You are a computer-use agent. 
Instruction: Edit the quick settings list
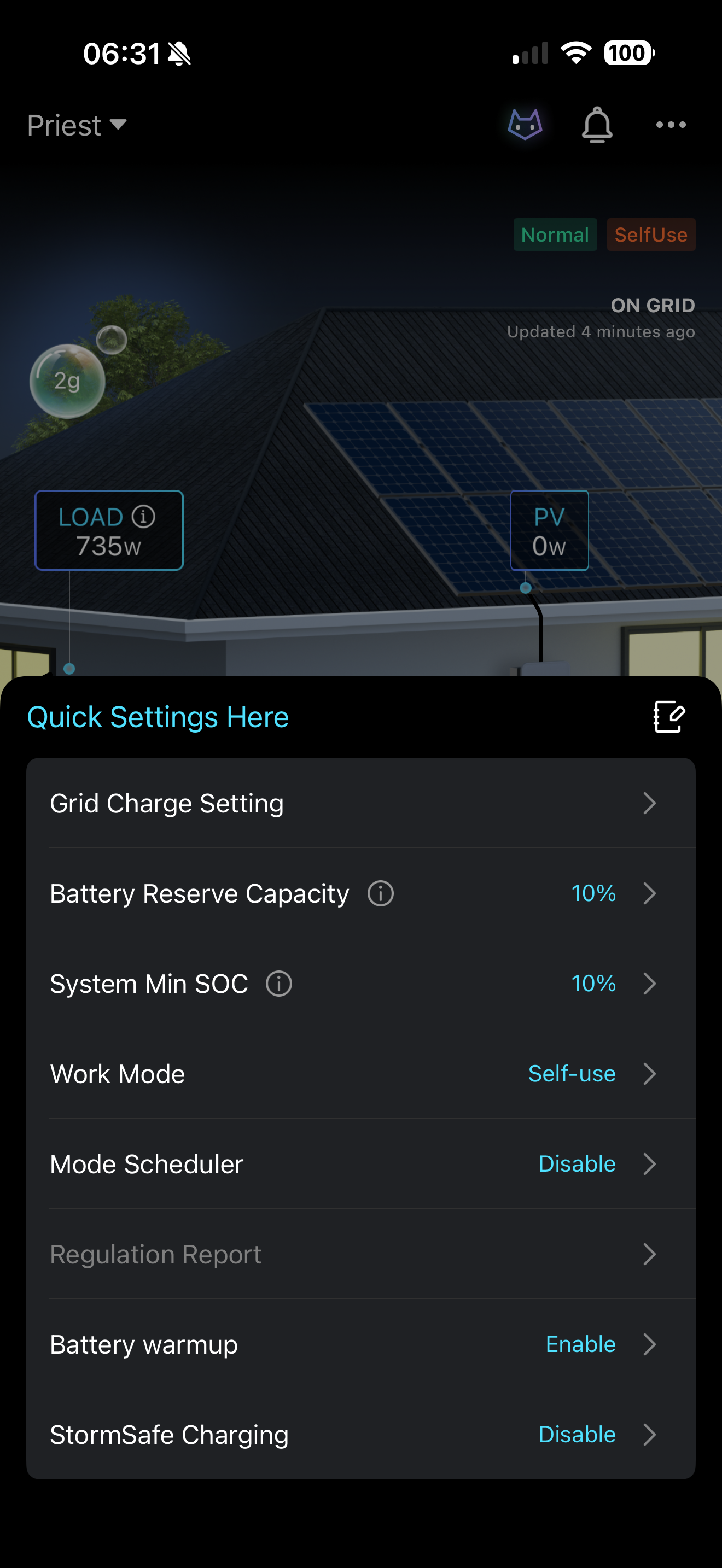pyautogui.click(x=669, y=716)
